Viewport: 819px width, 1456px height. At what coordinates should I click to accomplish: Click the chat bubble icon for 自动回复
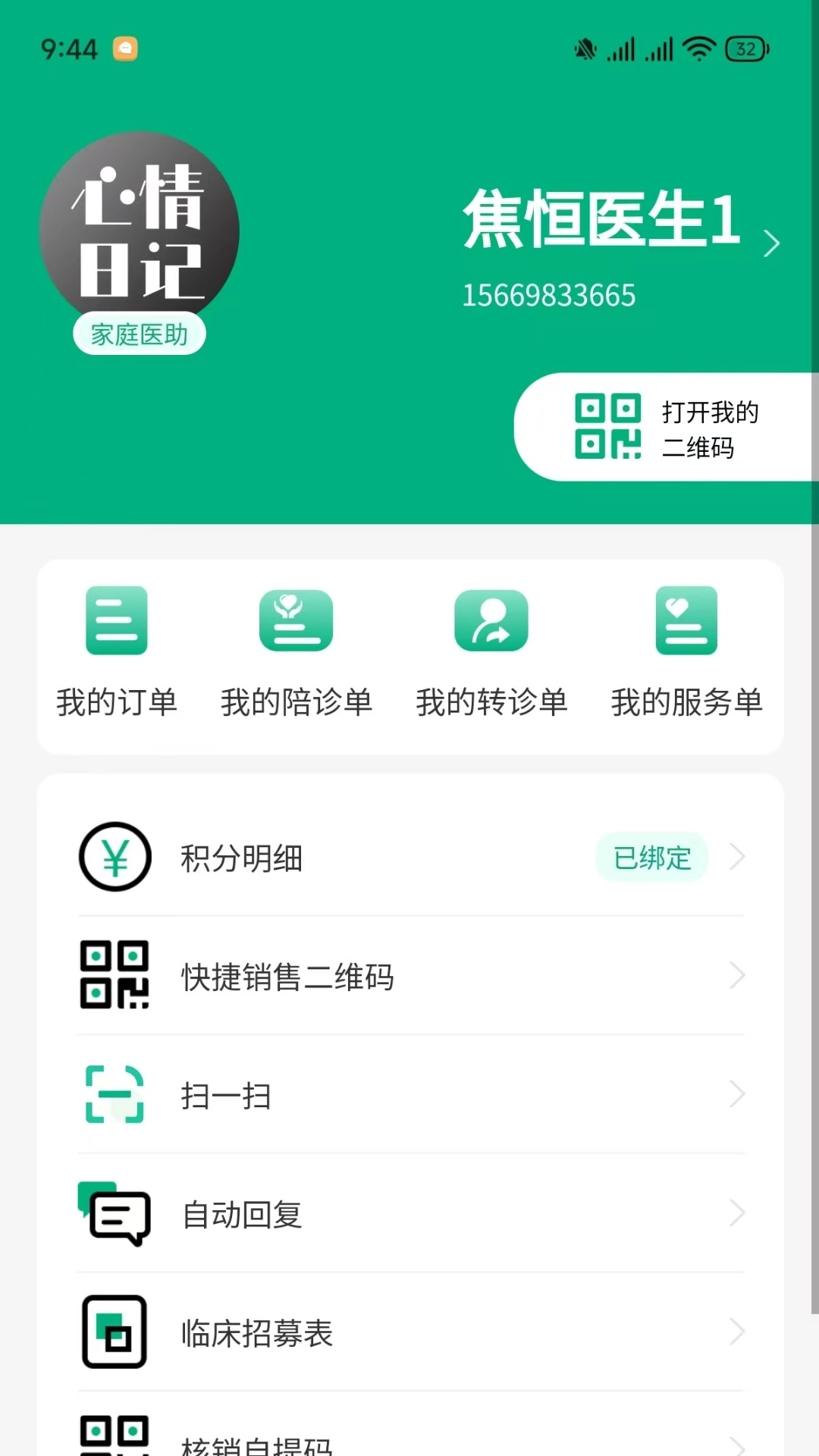pos(114,1213)
